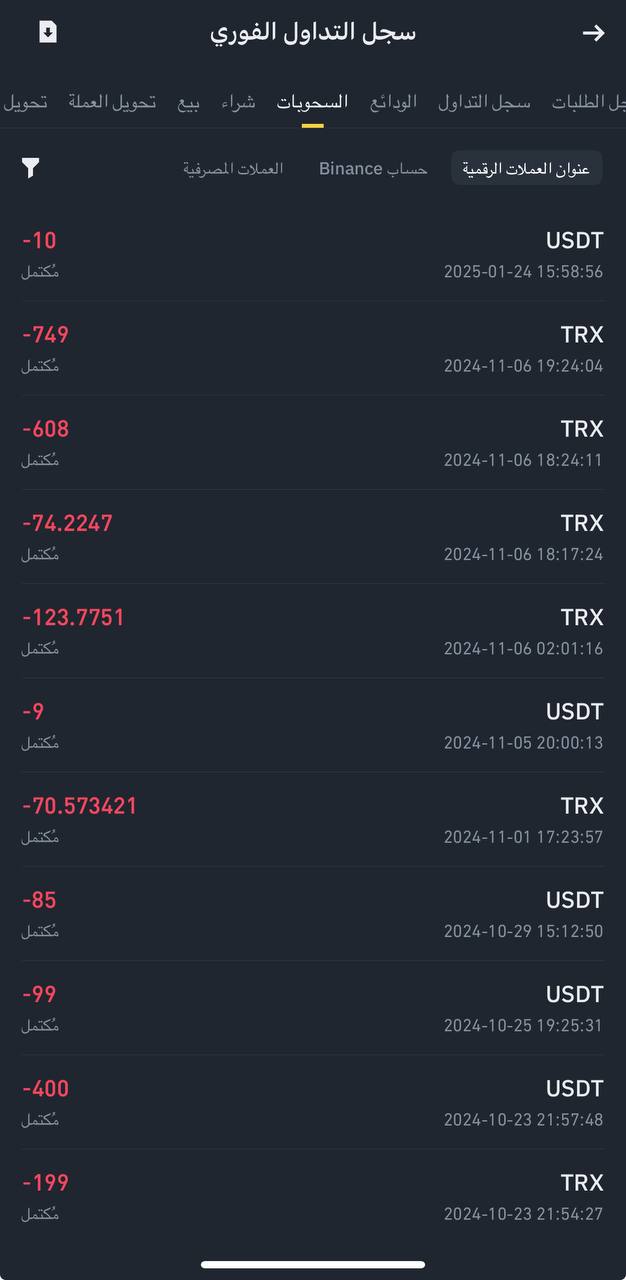Switch to the بيع tab
This screenshot has height=1280, width=626.
tap(188, 102)
